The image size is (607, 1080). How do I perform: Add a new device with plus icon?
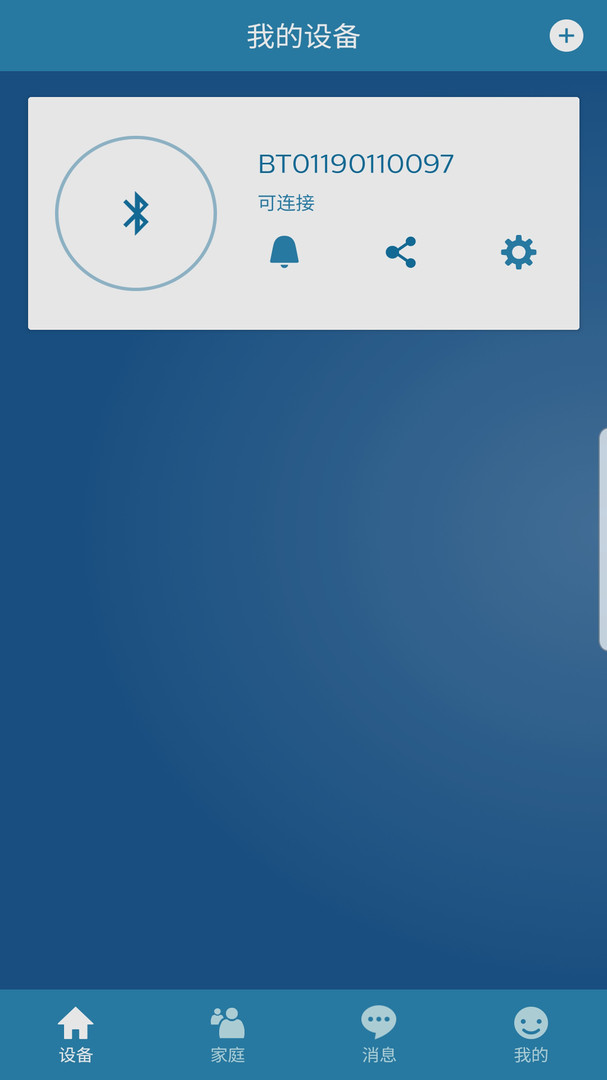tap(566, 36)
